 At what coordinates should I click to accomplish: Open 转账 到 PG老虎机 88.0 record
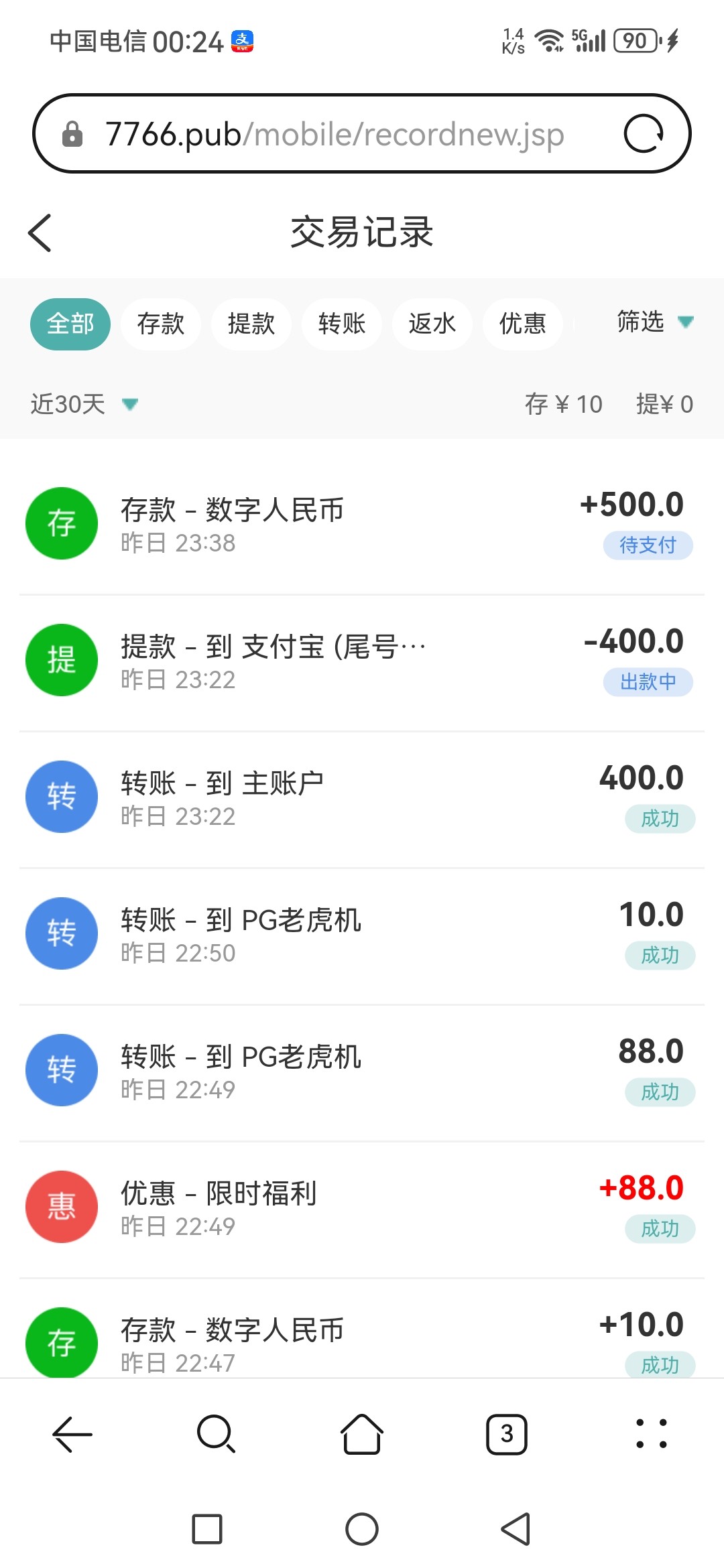[362, 1072]
